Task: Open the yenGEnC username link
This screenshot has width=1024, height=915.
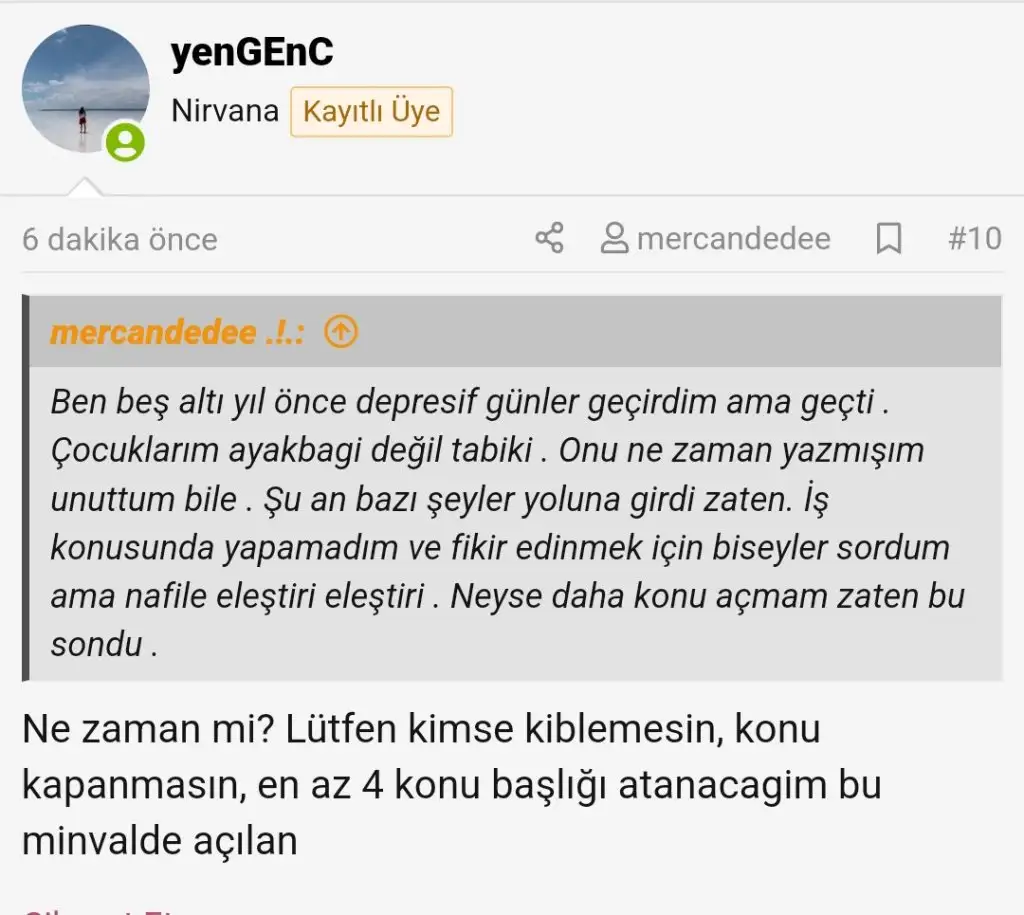Action: click(252, 53)
